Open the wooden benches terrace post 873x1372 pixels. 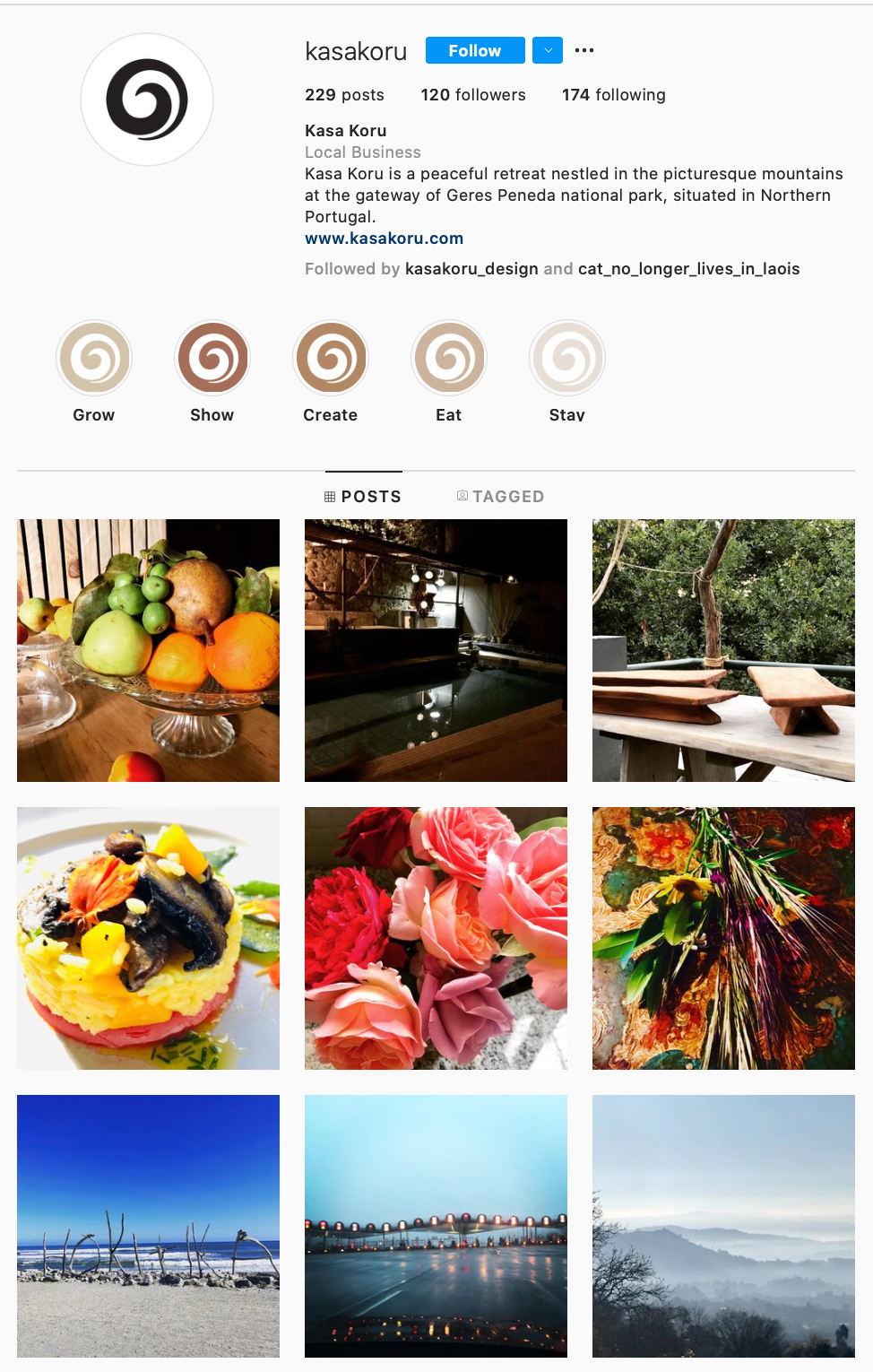coord(723,650)
